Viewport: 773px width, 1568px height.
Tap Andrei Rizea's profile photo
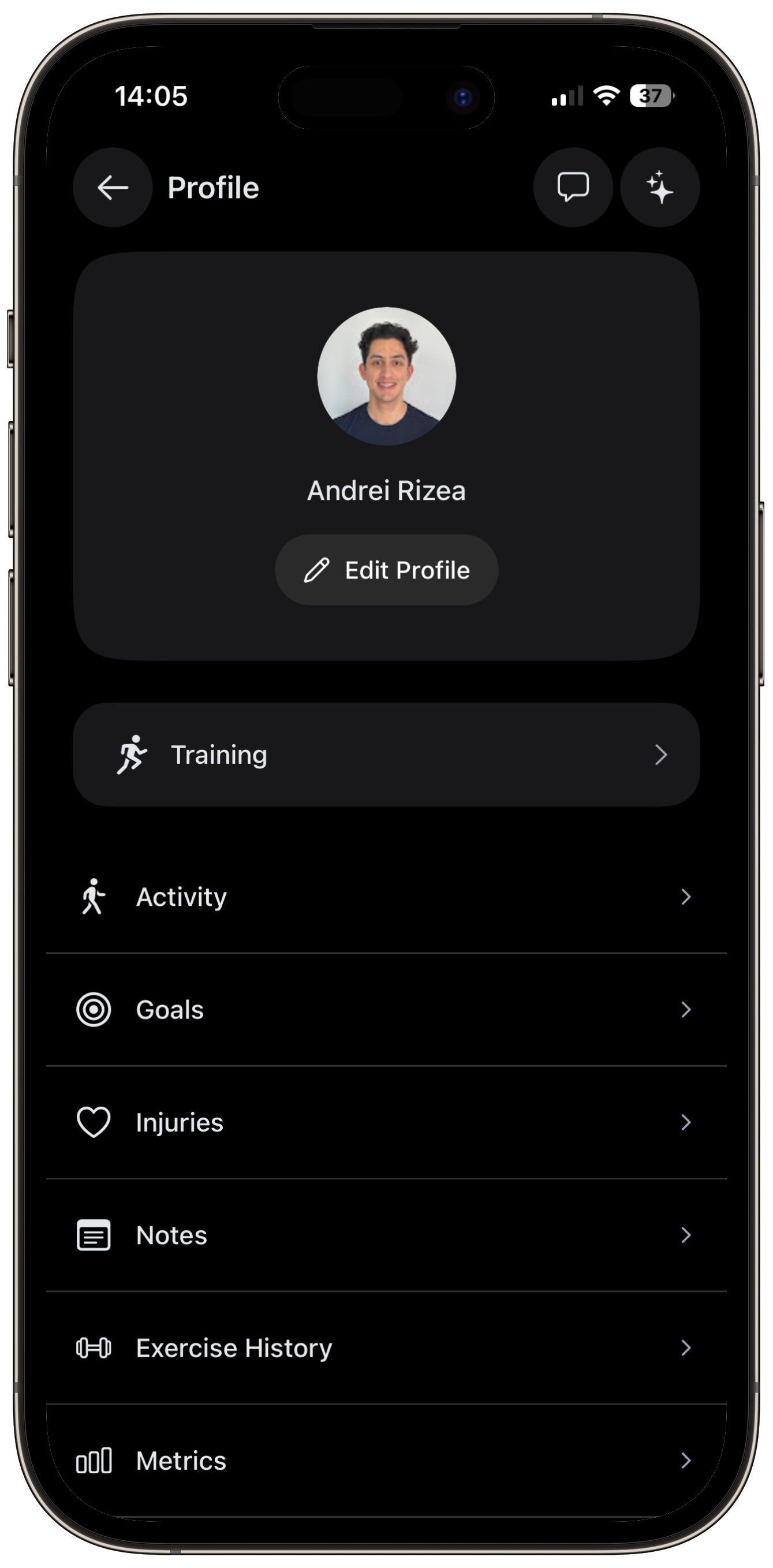(387, 376)
